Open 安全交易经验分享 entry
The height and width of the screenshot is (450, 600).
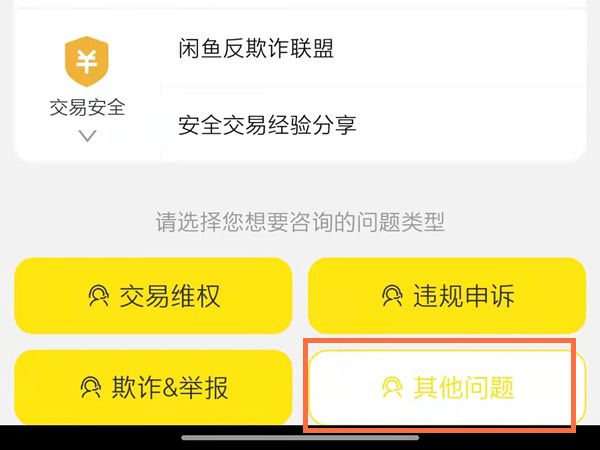point(267,126)
